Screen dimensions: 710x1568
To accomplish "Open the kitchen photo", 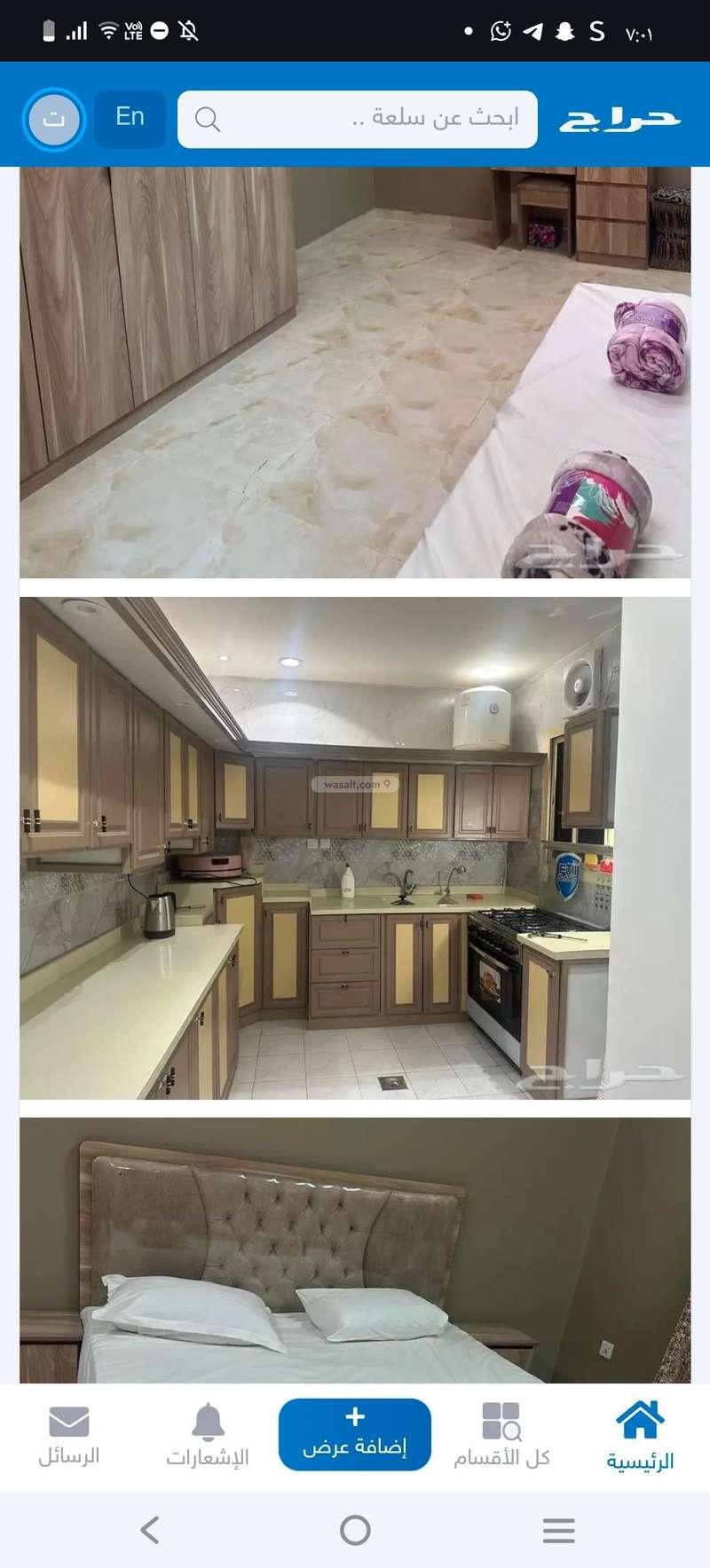I will tap(355, 848).
